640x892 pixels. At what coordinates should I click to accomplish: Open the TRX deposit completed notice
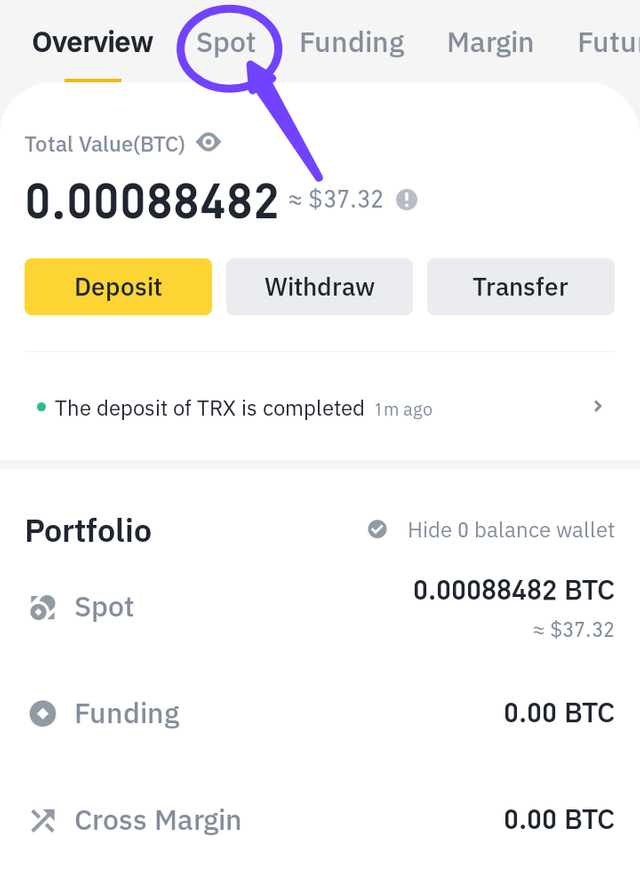click(x=319, y=408)
